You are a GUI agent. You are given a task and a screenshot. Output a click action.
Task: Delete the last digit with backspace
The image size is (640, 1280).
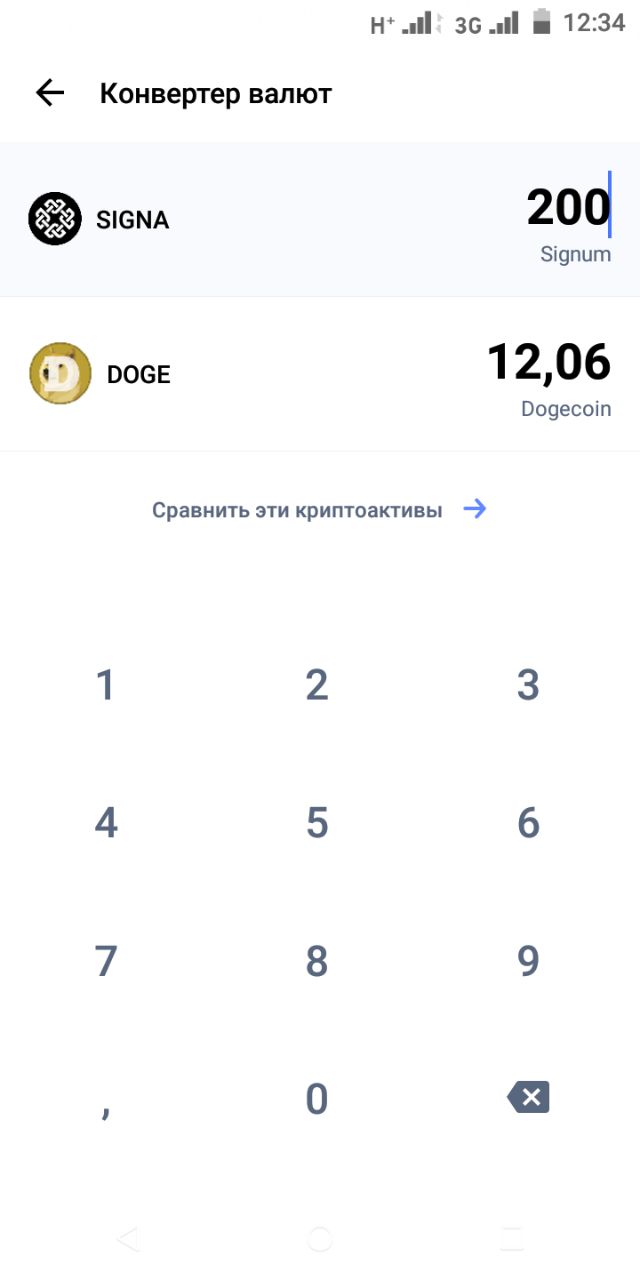tap(528, 1098)
